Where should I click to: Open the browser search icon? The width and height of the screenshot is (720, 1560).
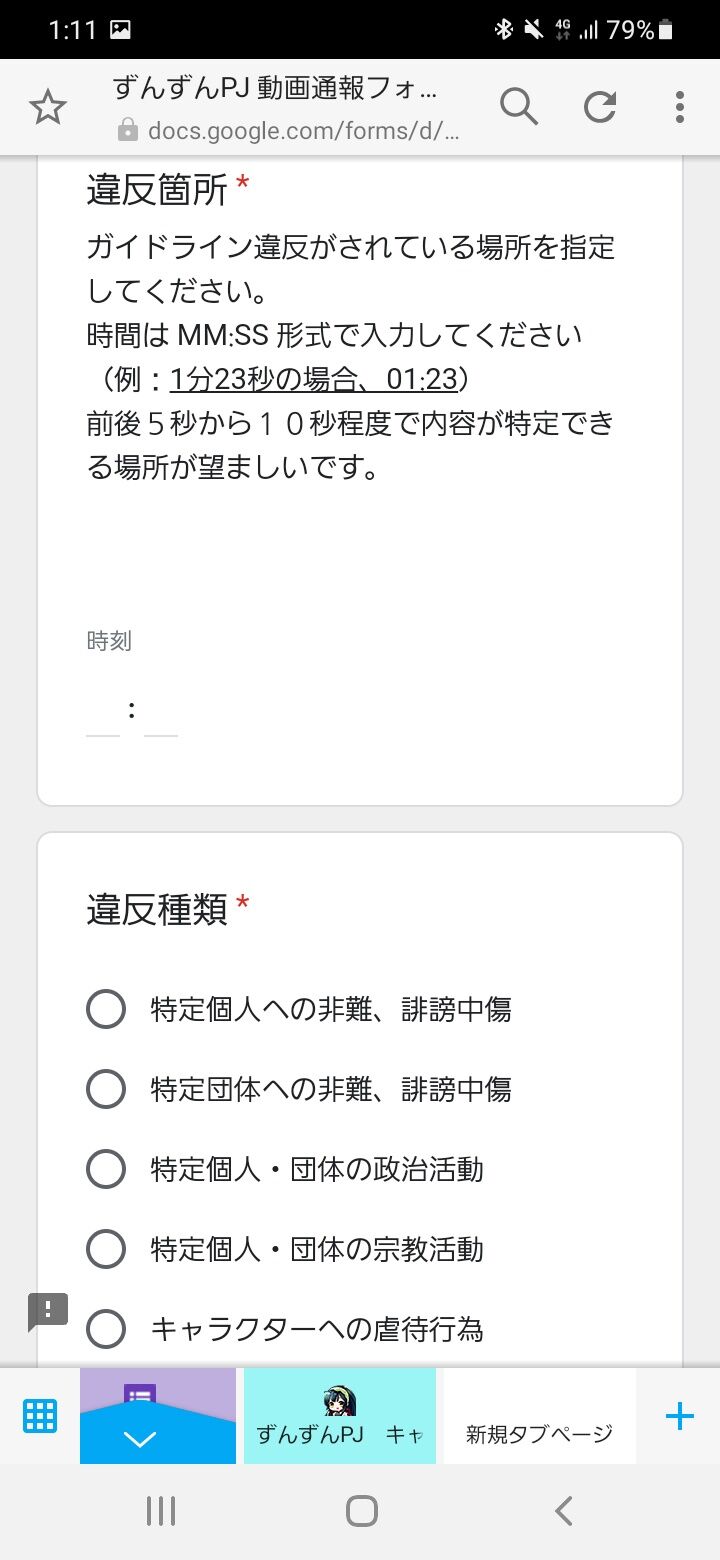[x=519, y=106]
